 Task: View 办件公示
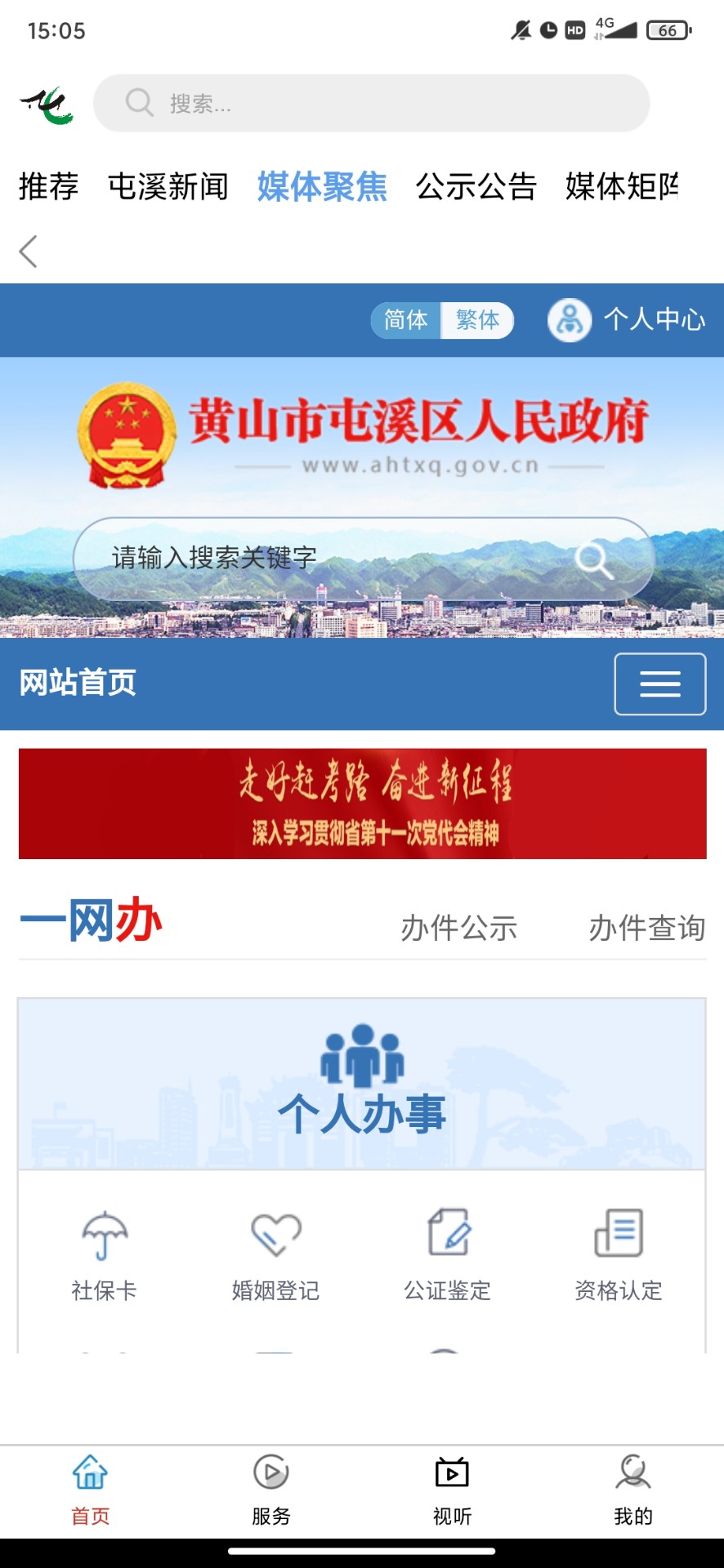(458, 928)
